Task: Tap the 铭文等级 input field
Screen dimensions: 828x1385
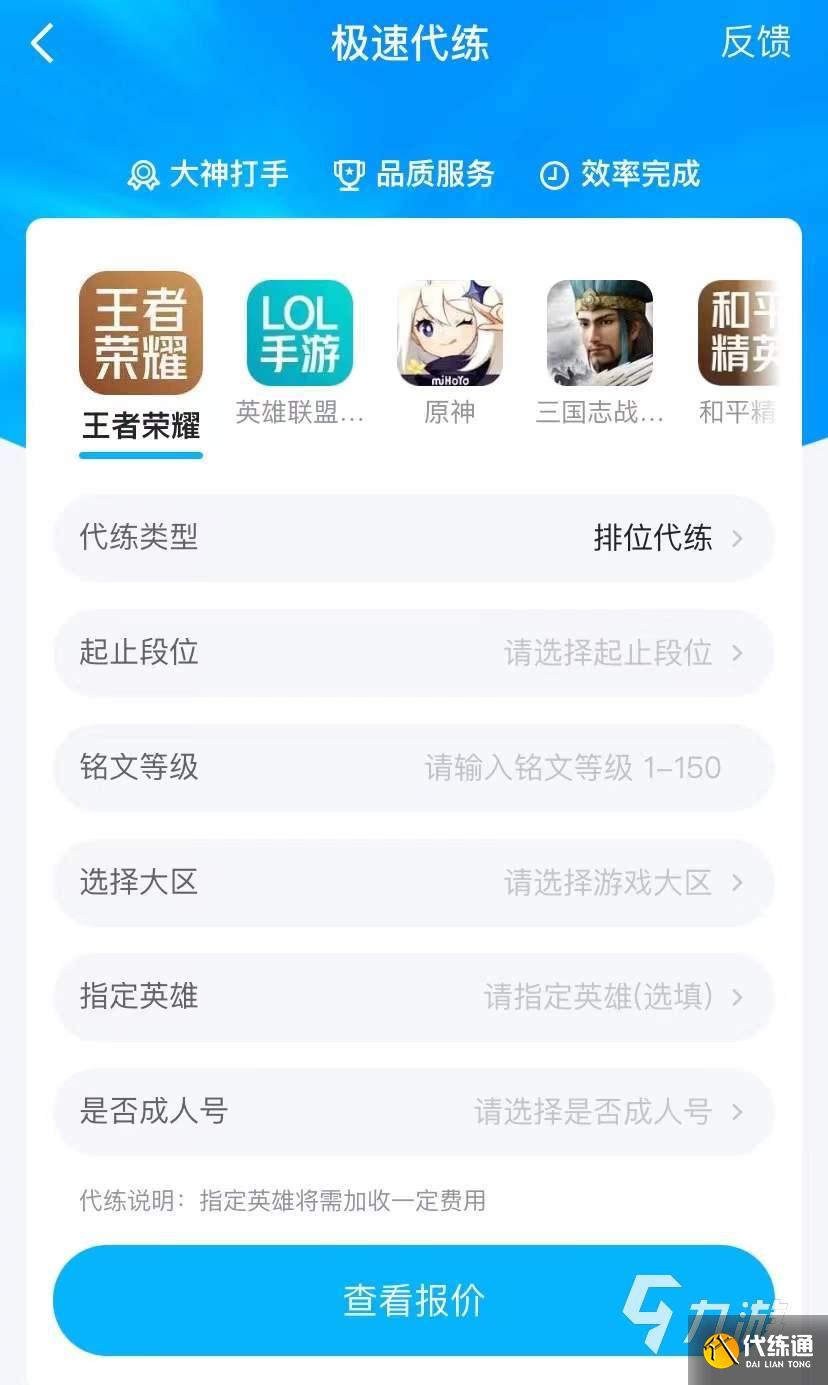Action: click(570, 768)
